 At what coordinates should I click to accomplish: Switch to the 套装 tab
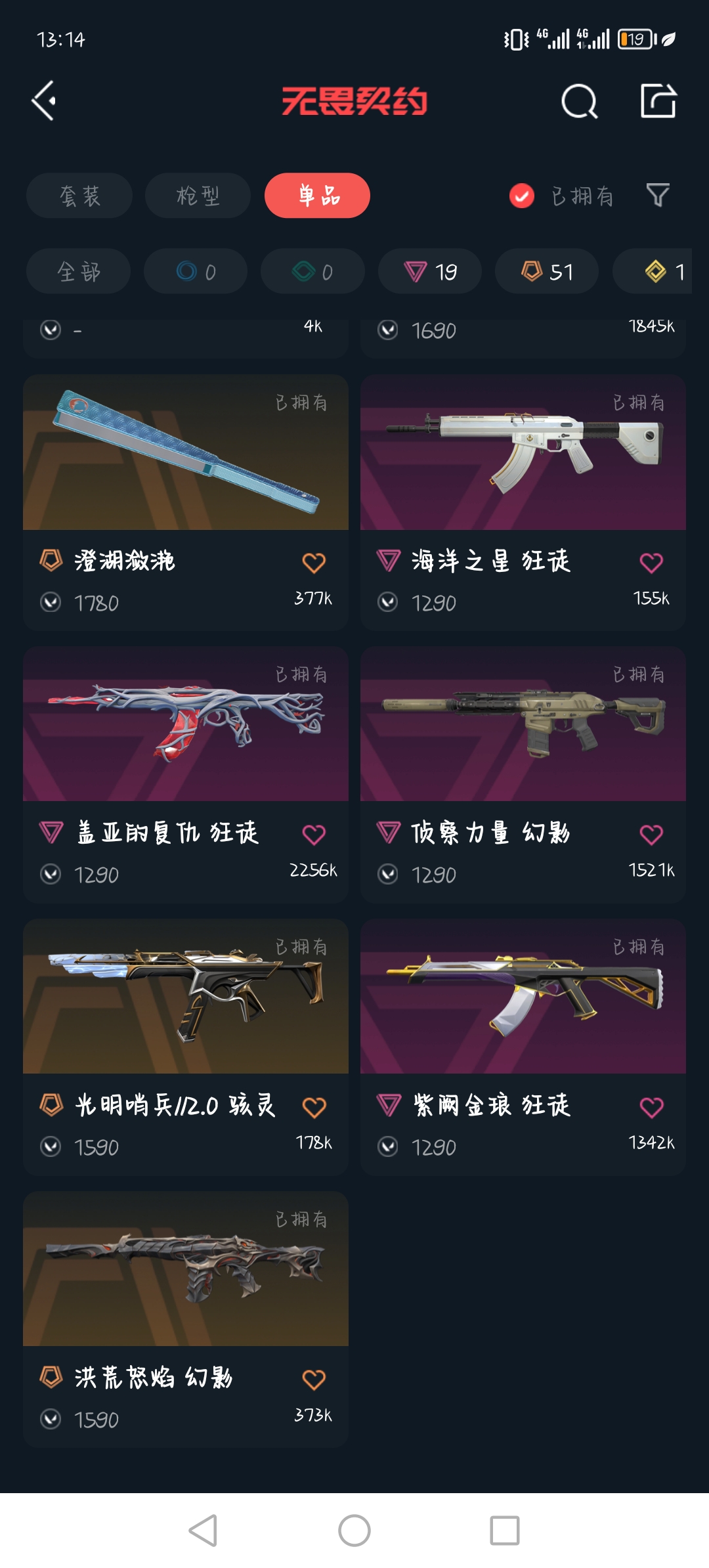coord(79,196)
